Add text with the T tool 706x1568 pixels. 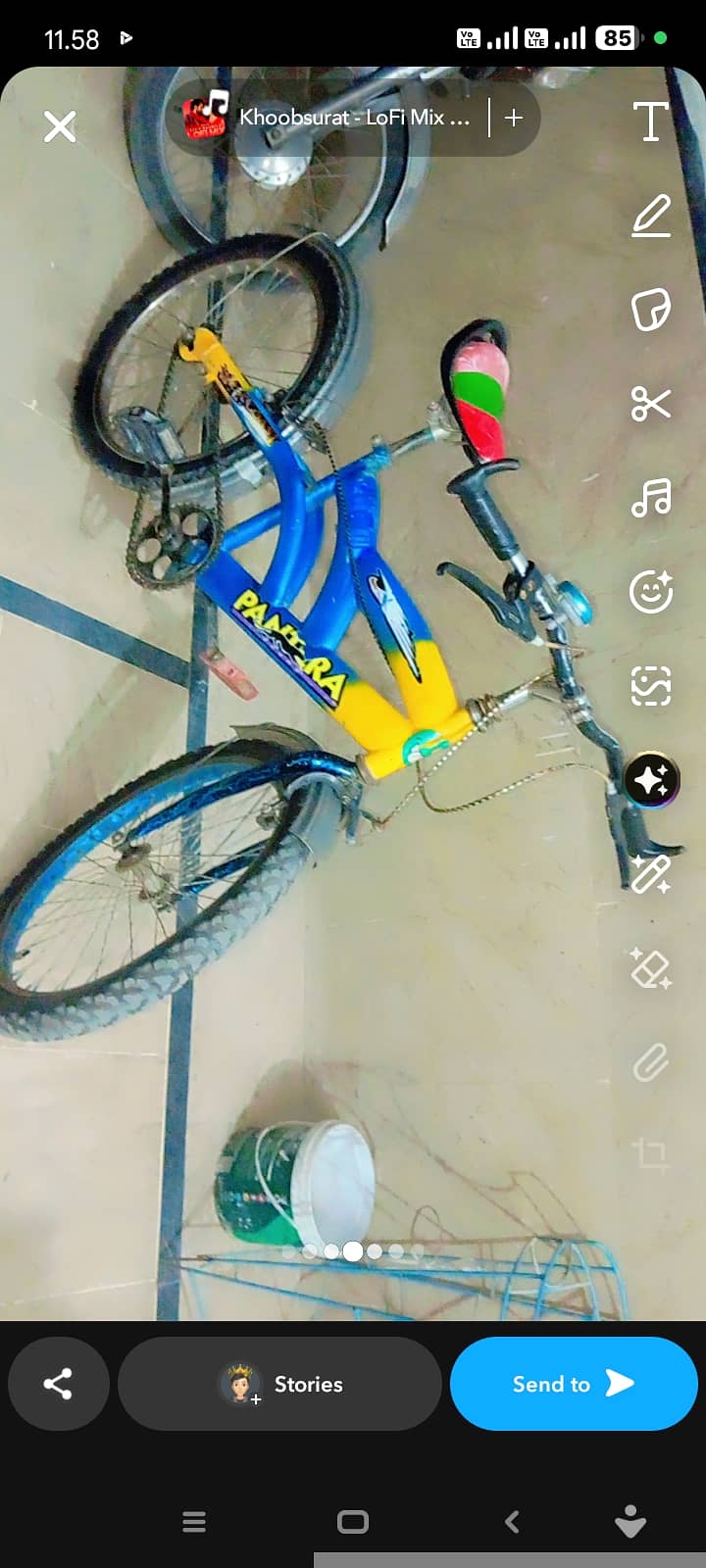click(x=651, y=122)
